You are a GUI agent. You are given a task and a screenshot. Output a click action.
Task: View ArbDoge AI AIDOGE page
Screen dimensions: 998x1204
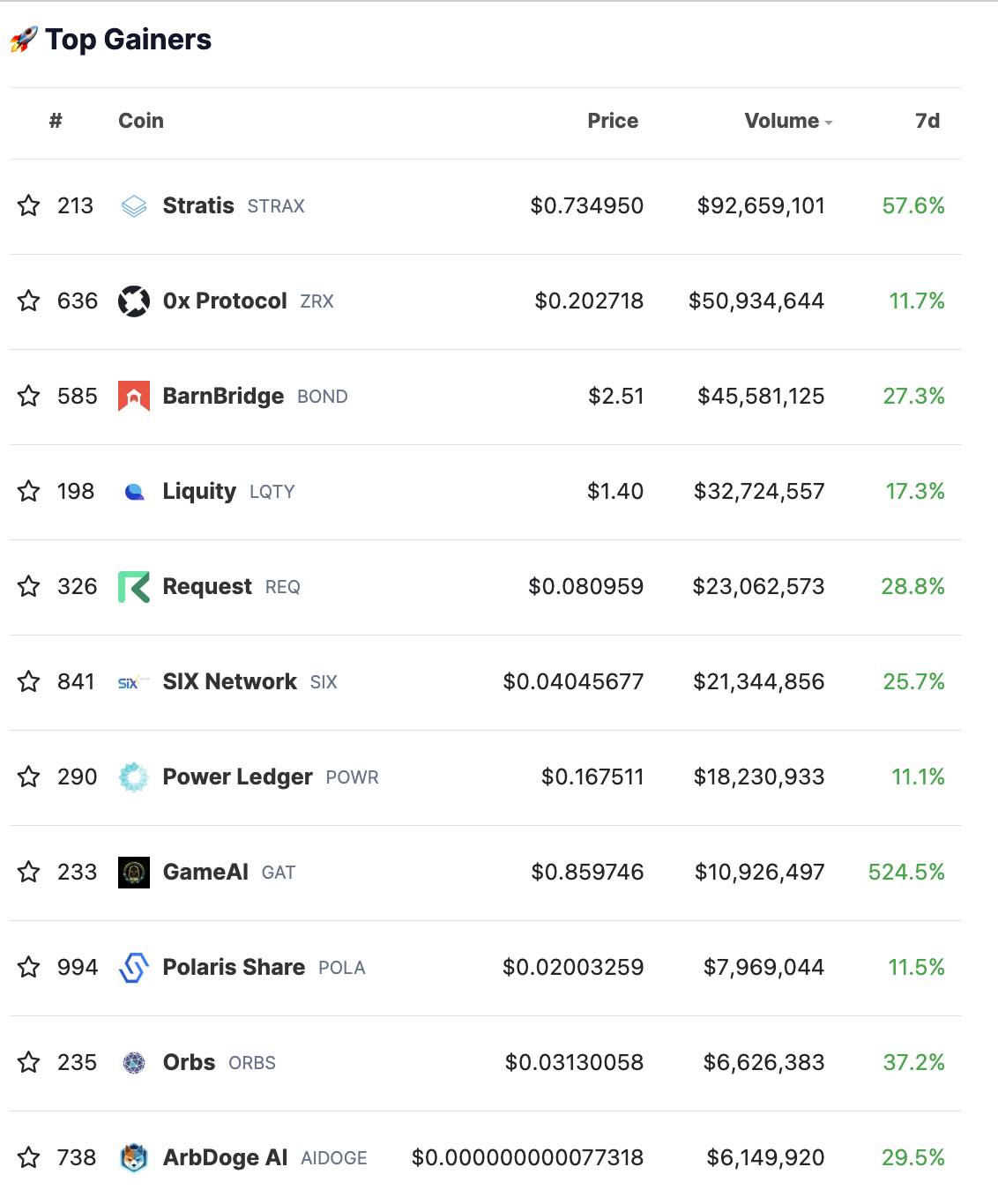click(225, 1157)
